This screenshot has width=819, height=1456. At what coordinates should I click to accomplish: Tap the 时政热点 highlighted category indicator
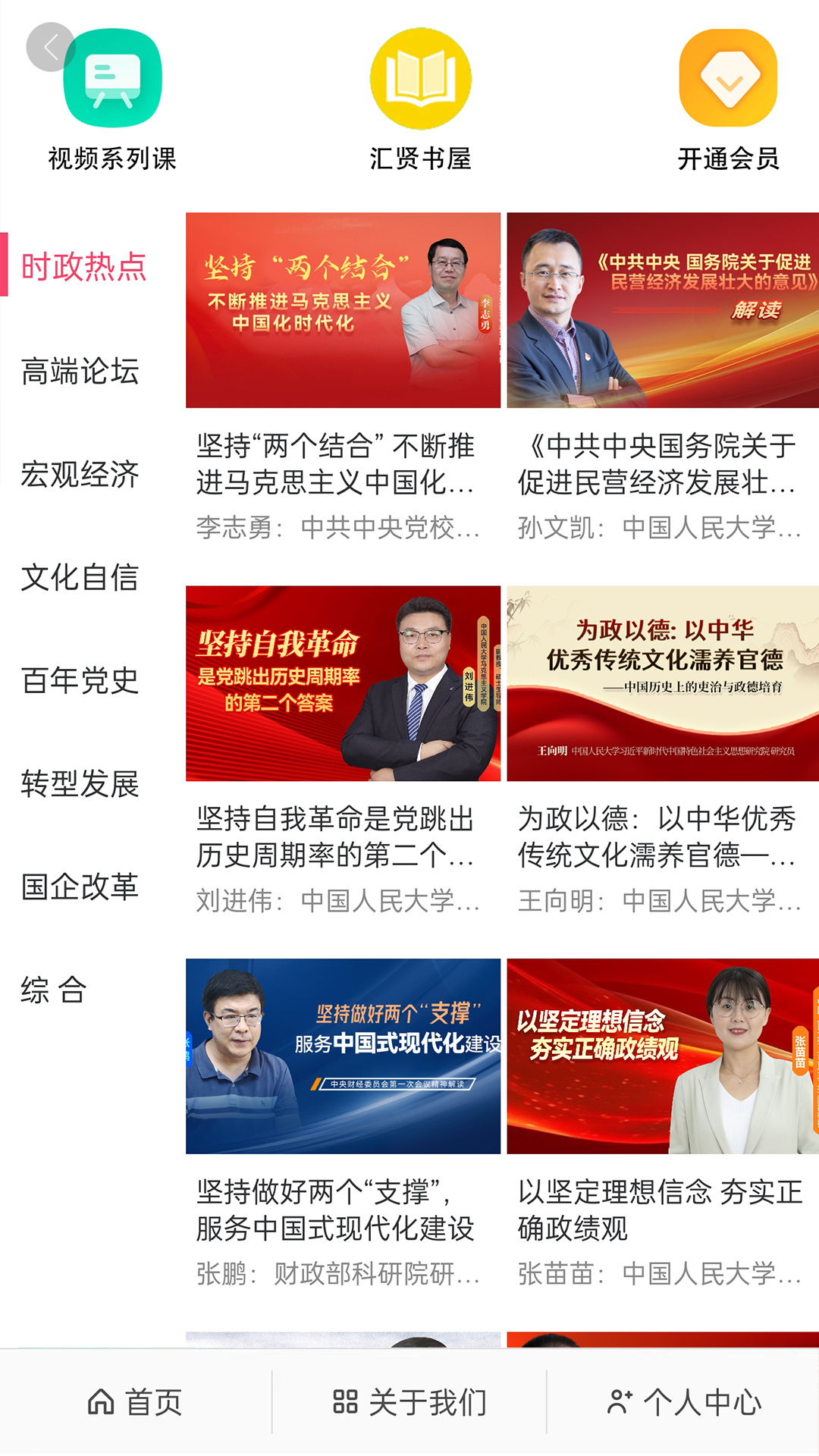pyautogui.click(x=82, y=267)
